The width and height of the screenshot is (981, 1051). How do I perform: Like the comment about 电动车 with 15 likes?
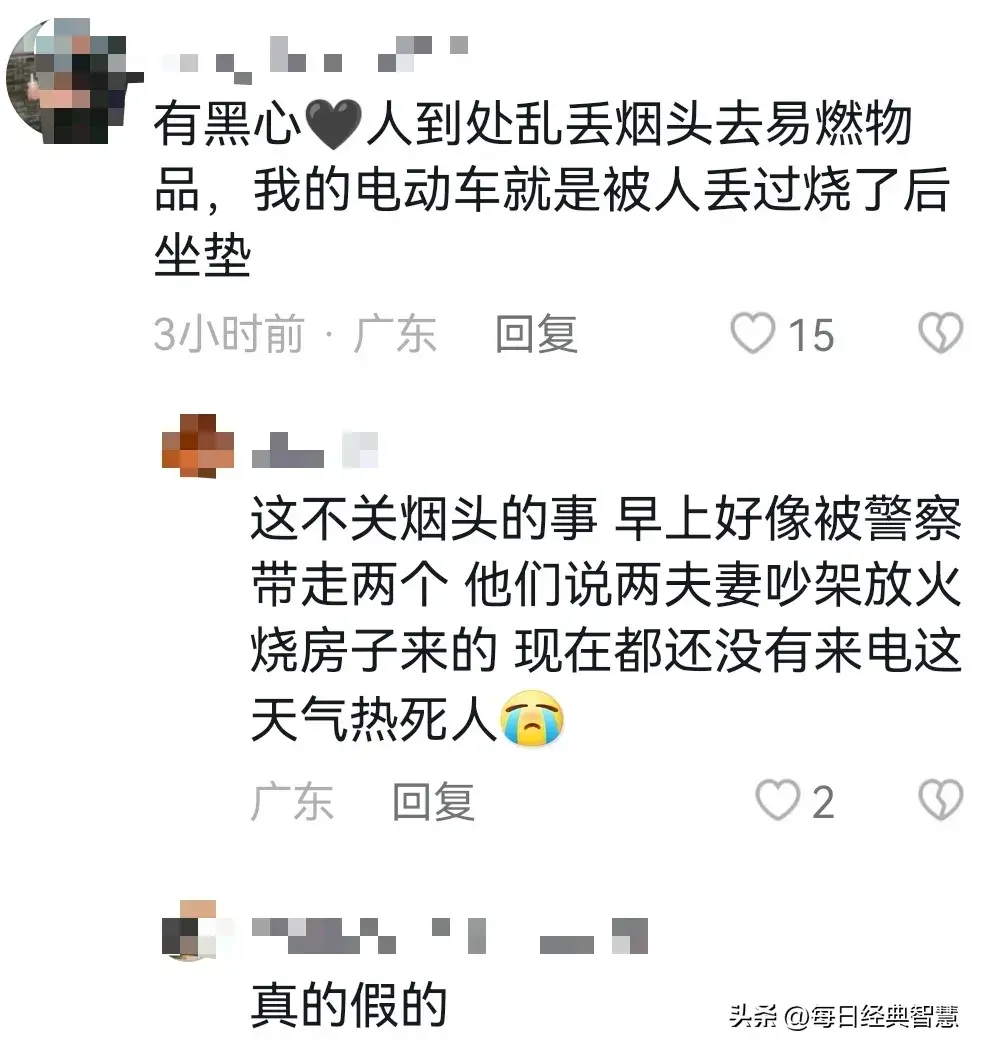click(753, 334)
